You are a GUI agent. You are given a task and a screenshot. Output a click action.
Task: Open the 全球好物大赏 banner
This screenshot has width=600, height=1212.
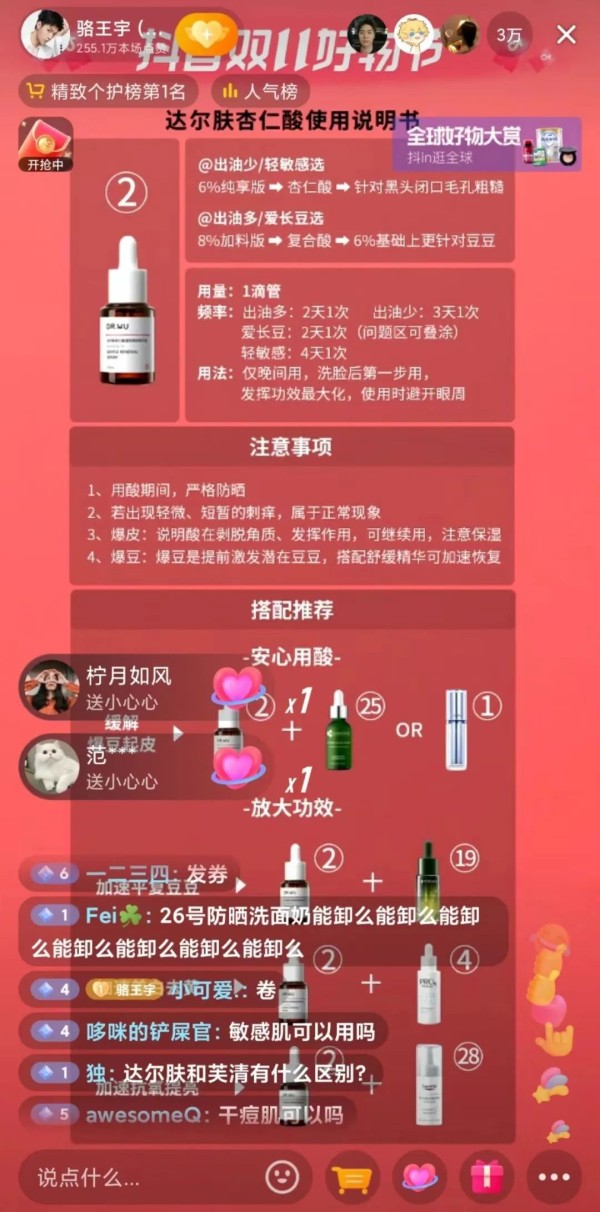point(488,144)
